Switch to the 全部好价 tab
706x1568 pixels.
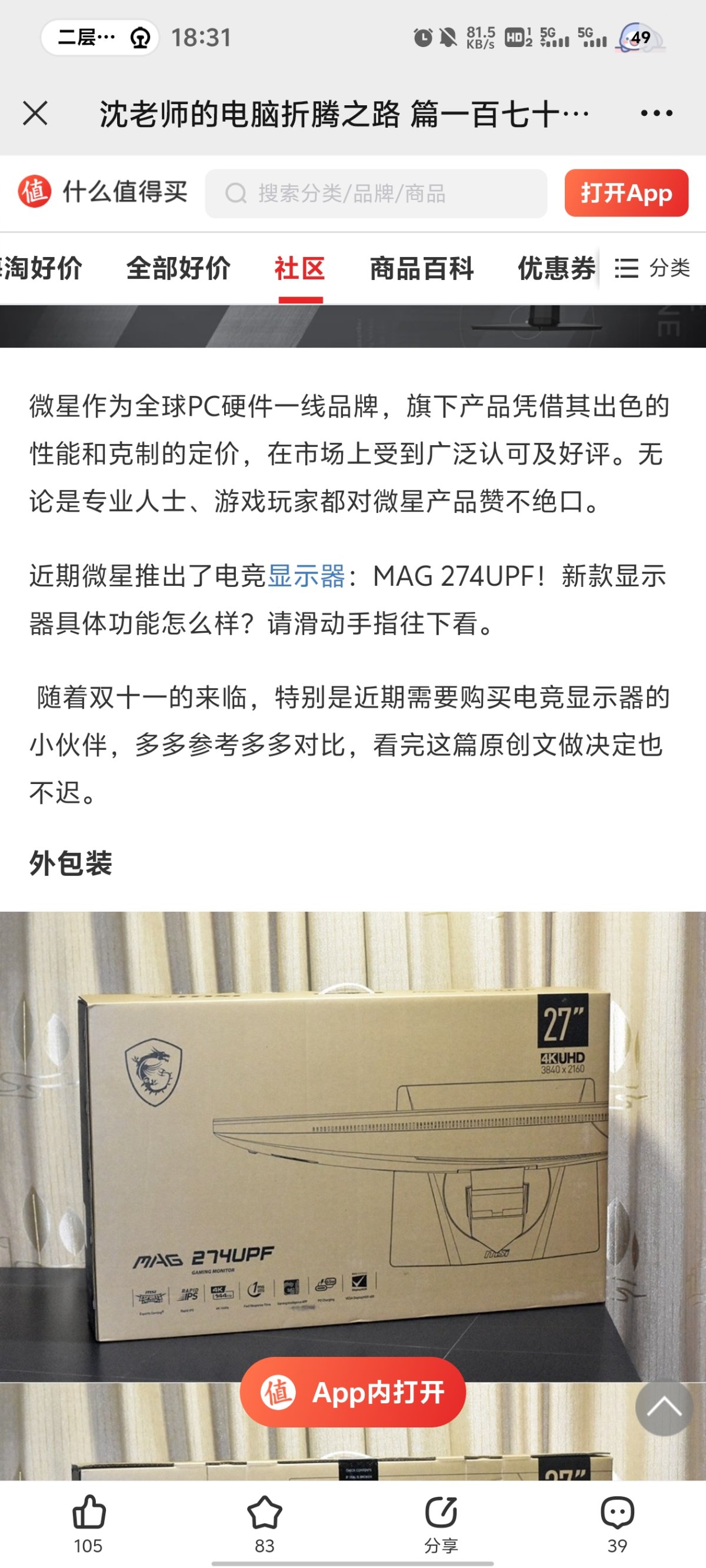point(178,268)
